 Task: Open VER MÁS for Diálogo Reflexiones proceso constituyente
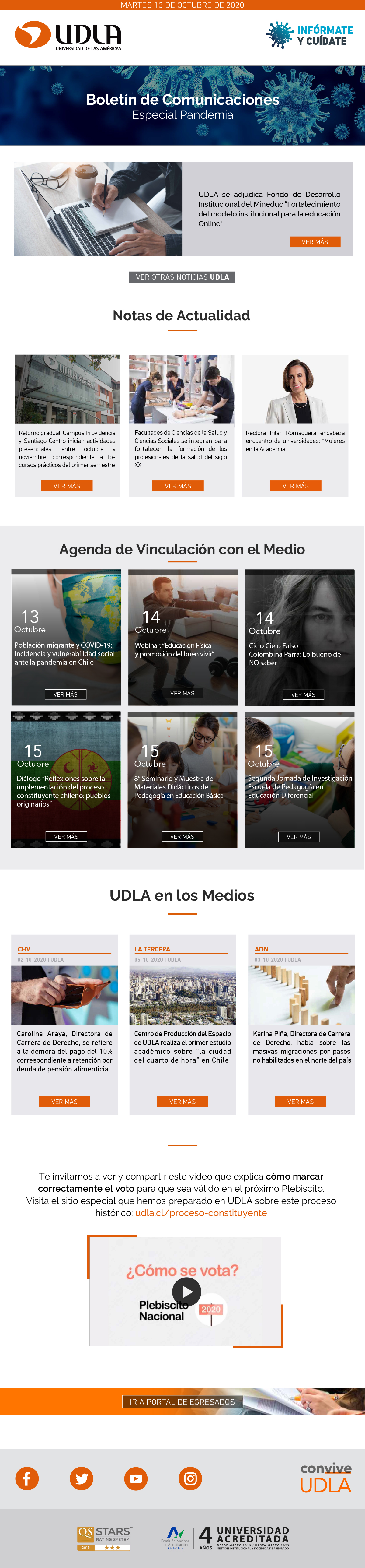[x=66, y=836]
